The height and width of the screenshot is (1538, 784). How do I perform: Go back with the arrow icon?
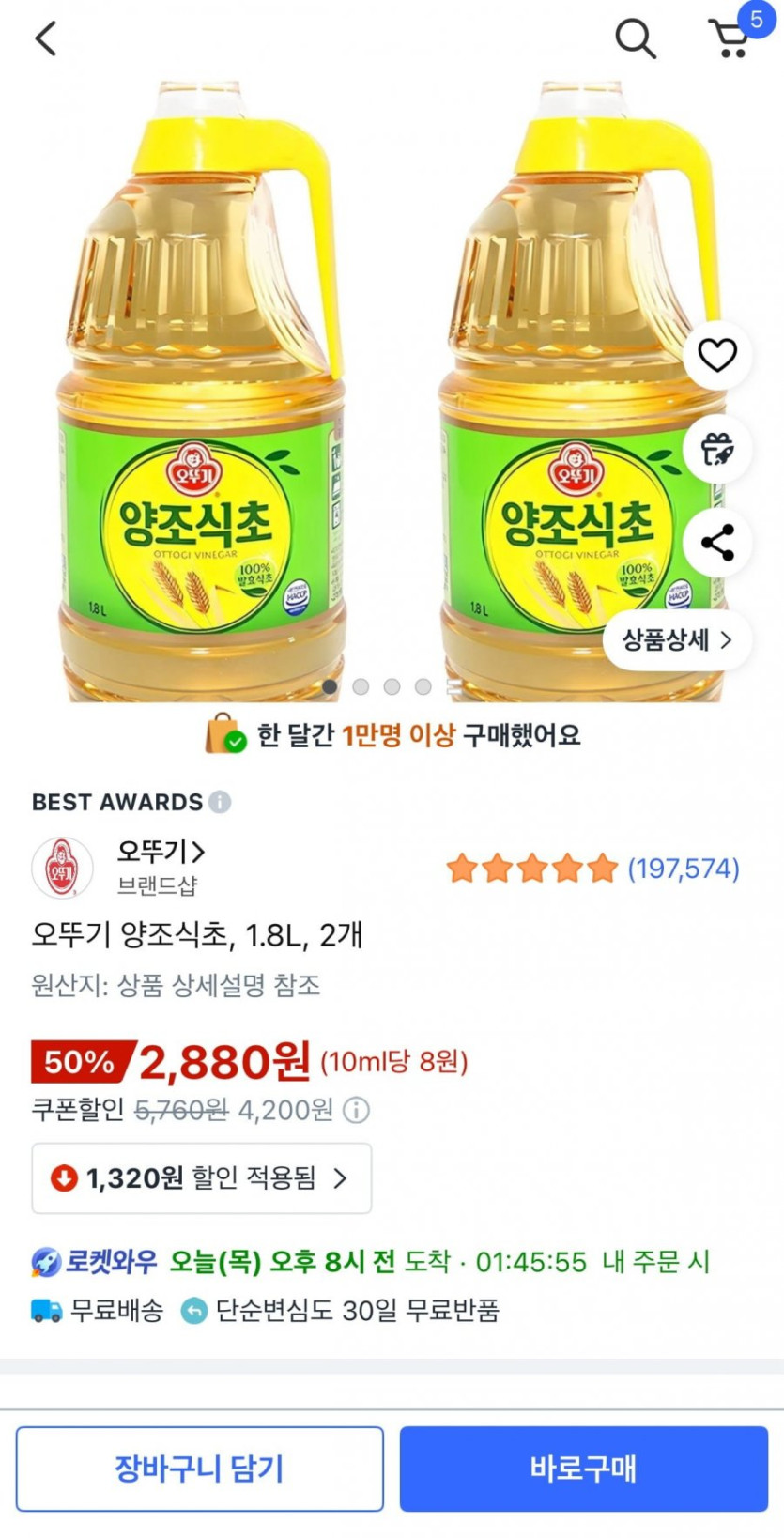46,38
